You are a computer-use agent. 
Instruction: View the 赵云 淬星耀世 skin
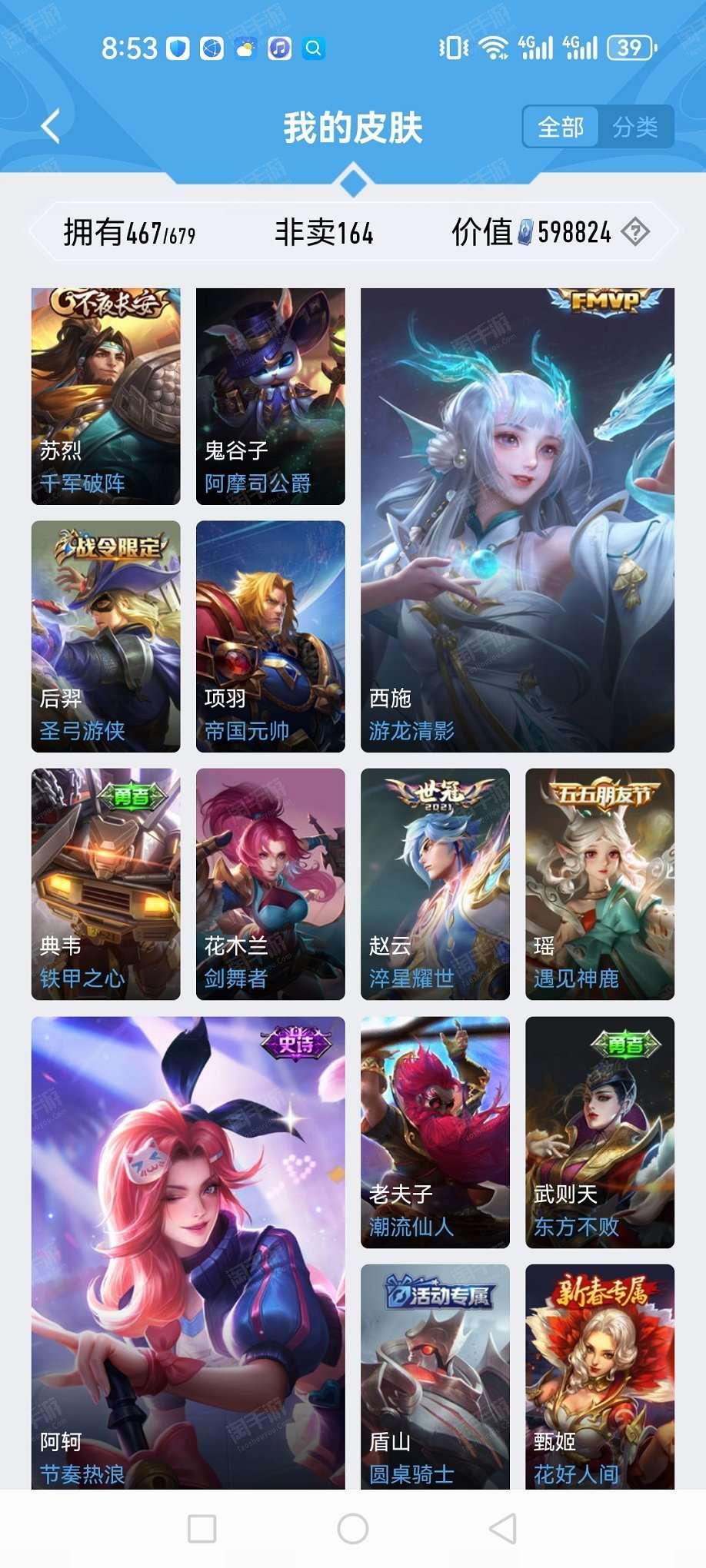pos(435,884)
